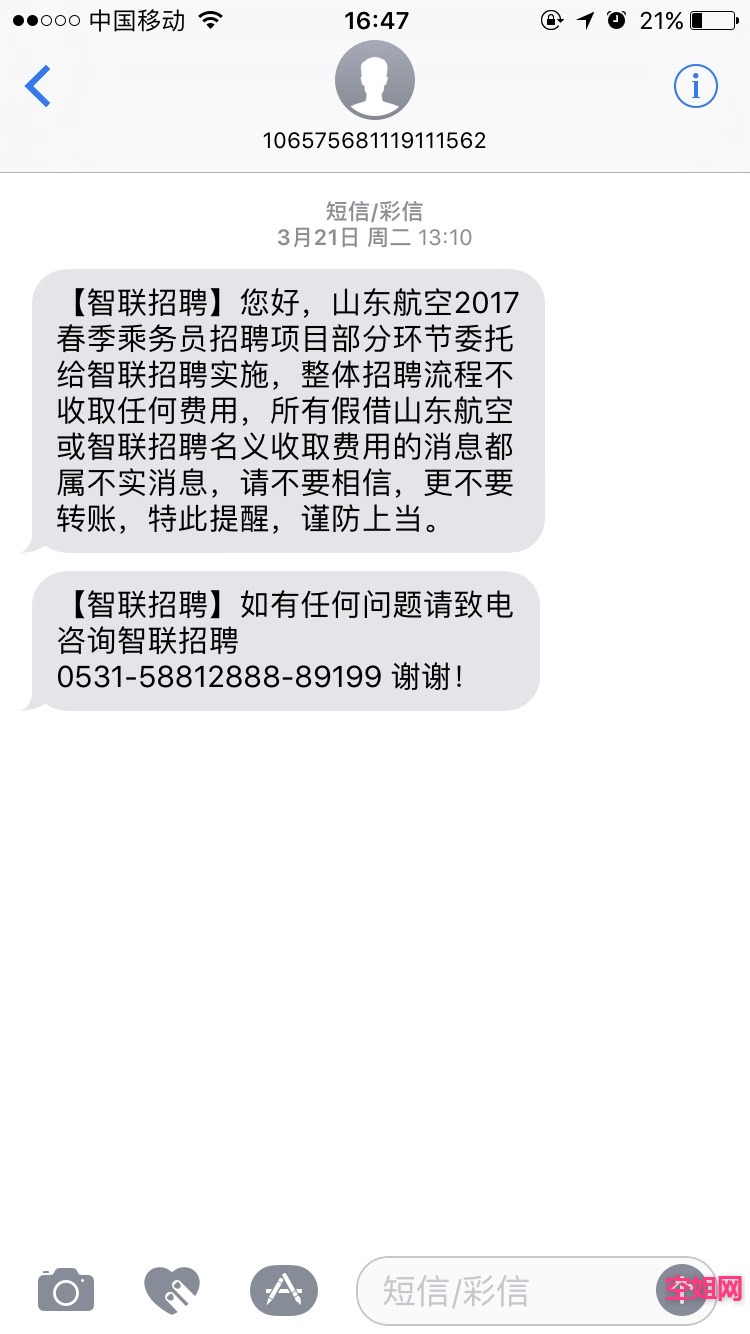Open Digital Touch heart icon

point(172,1290)
